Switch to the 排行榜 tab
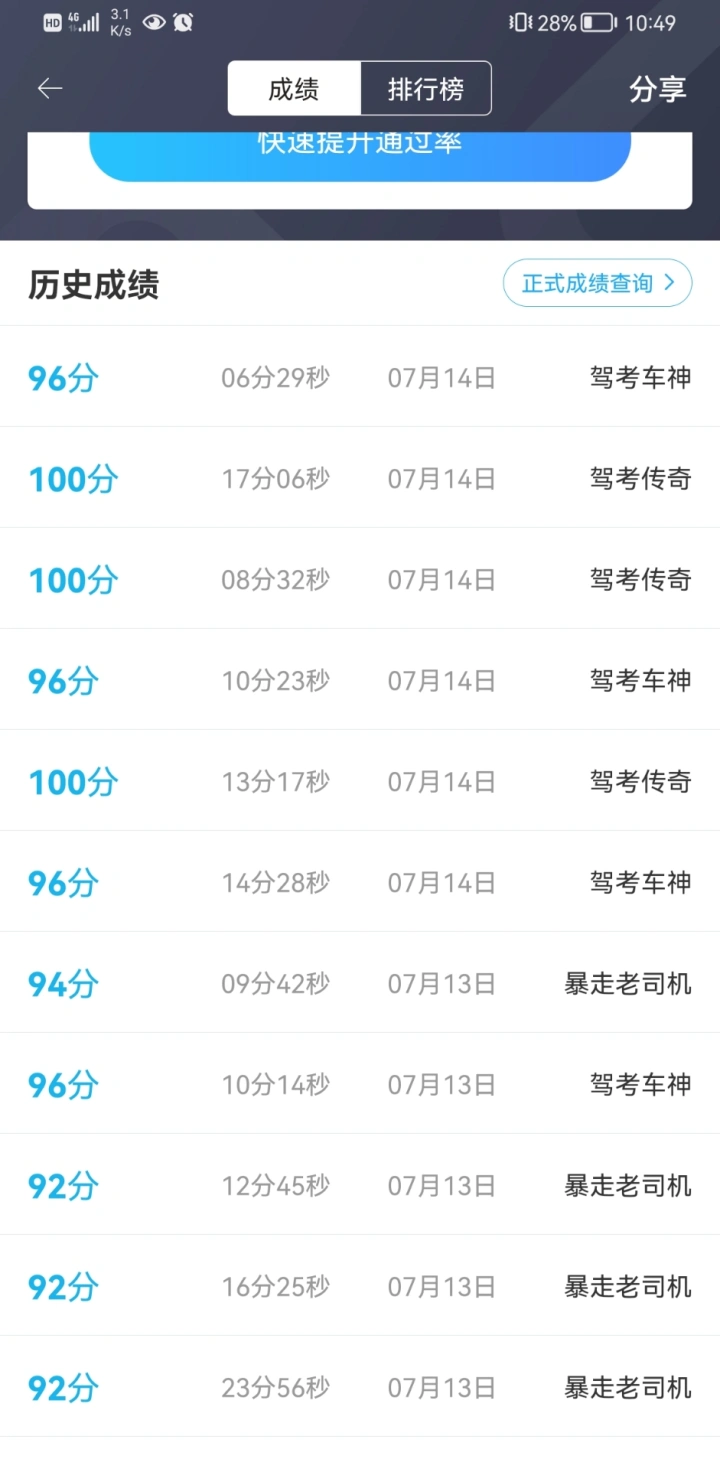This screenshot has width=720, height=1469. coord(426,89)
